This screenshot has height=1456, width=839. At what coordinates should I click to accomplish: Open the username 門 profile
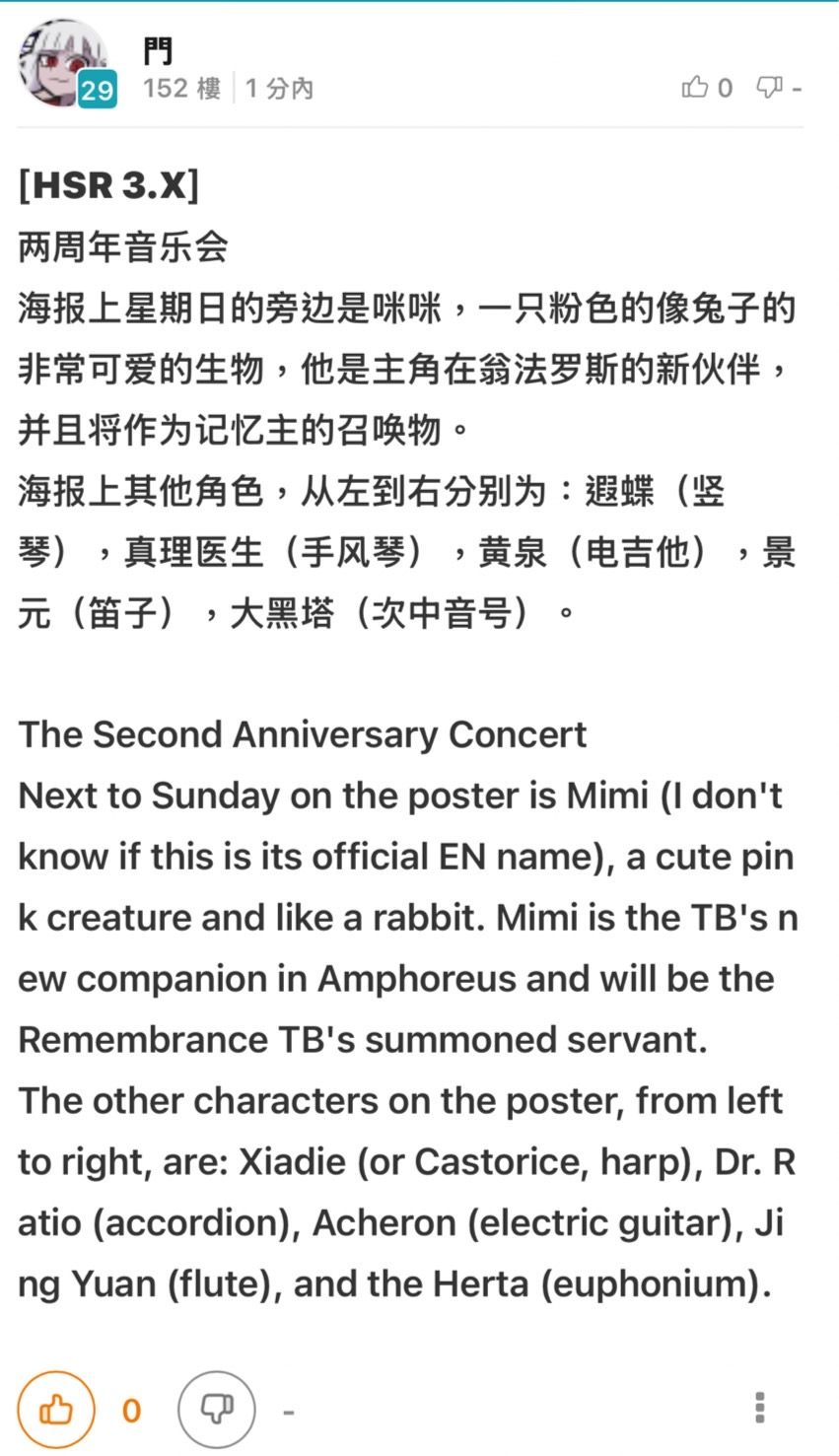pos(158,49)
